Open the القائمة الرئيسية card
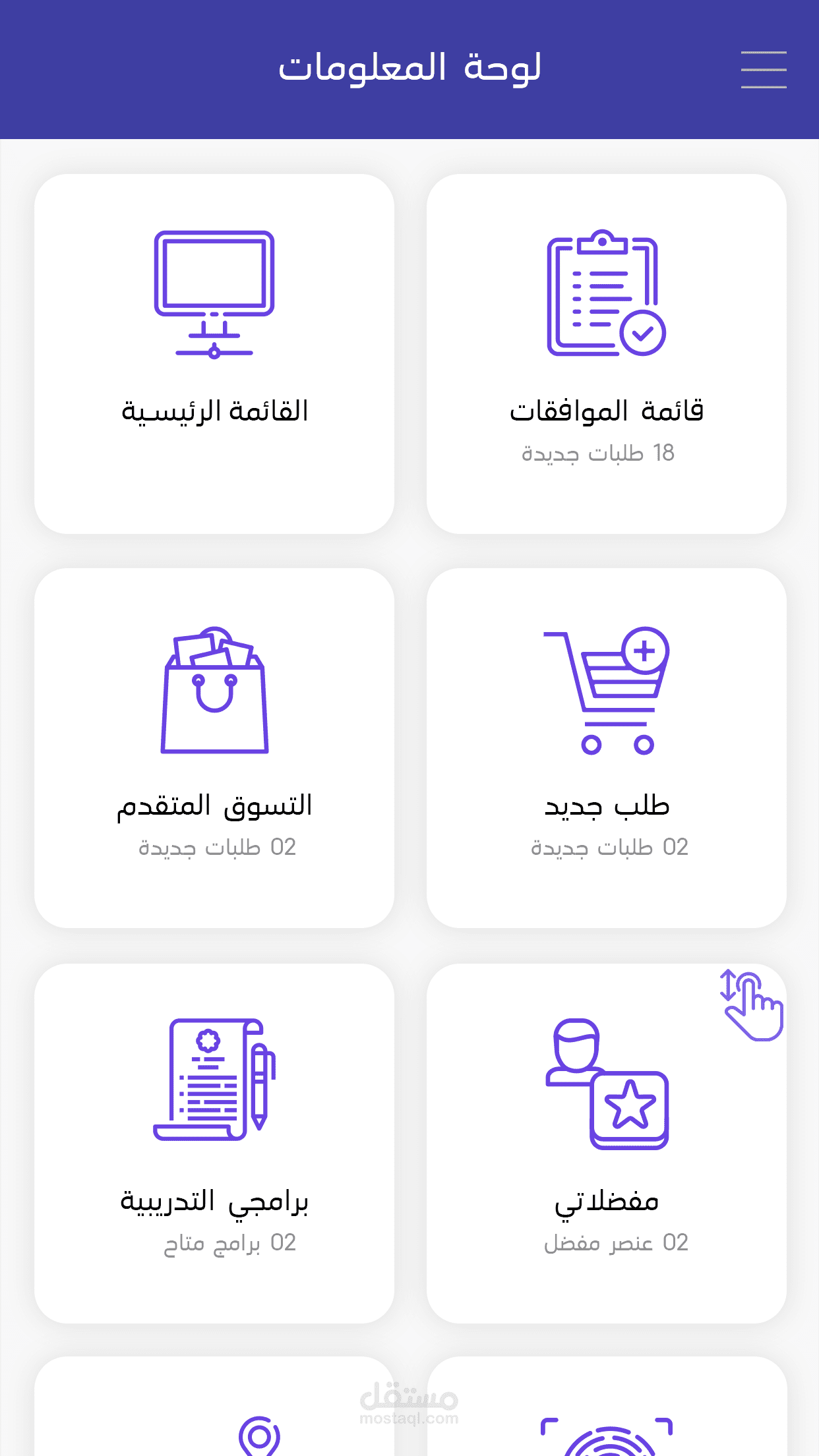The height and width of the screenshot is (1456, 819). (214, 354)
